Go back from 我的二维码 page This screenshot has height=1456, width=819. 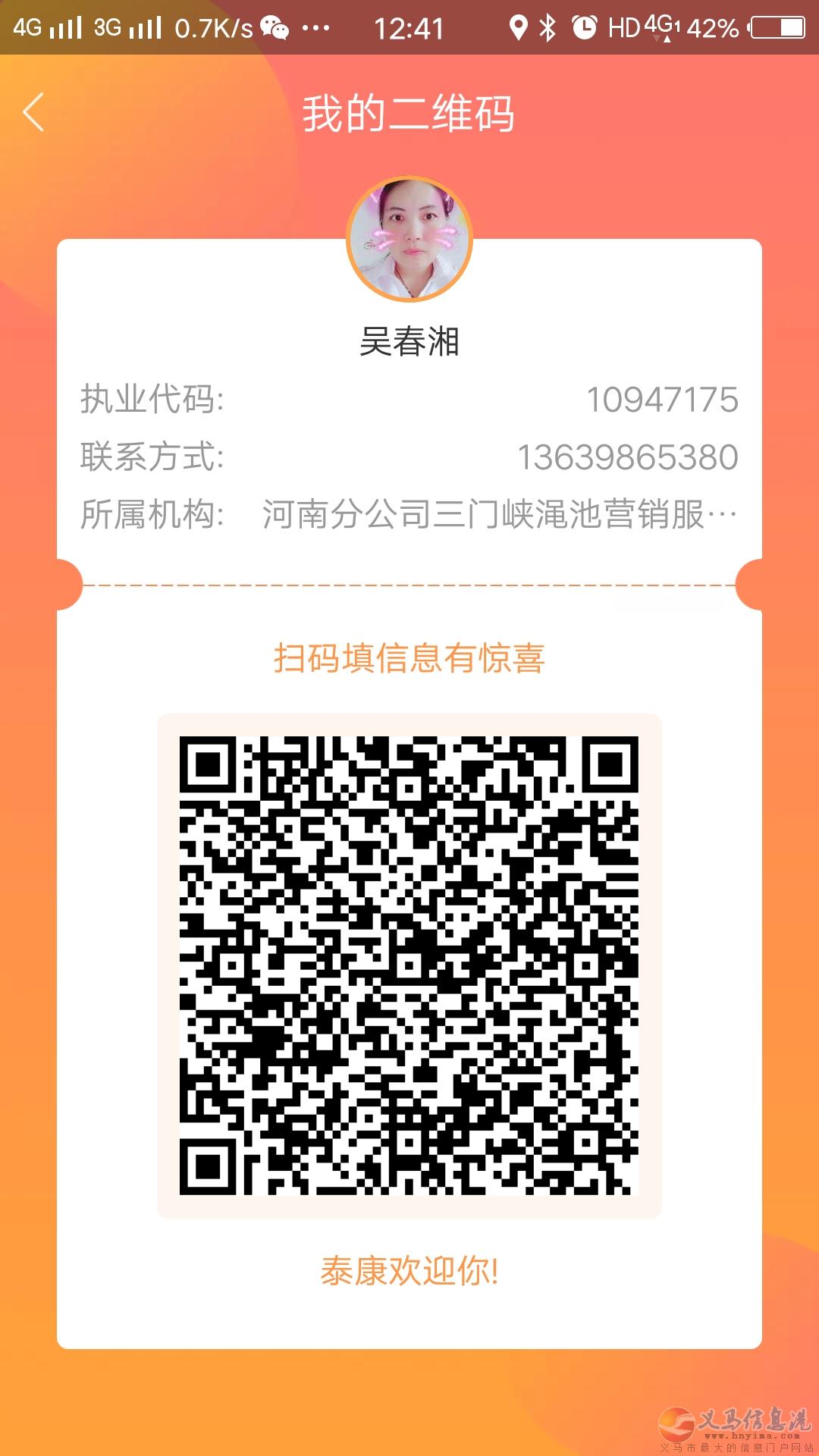[34, 112]
